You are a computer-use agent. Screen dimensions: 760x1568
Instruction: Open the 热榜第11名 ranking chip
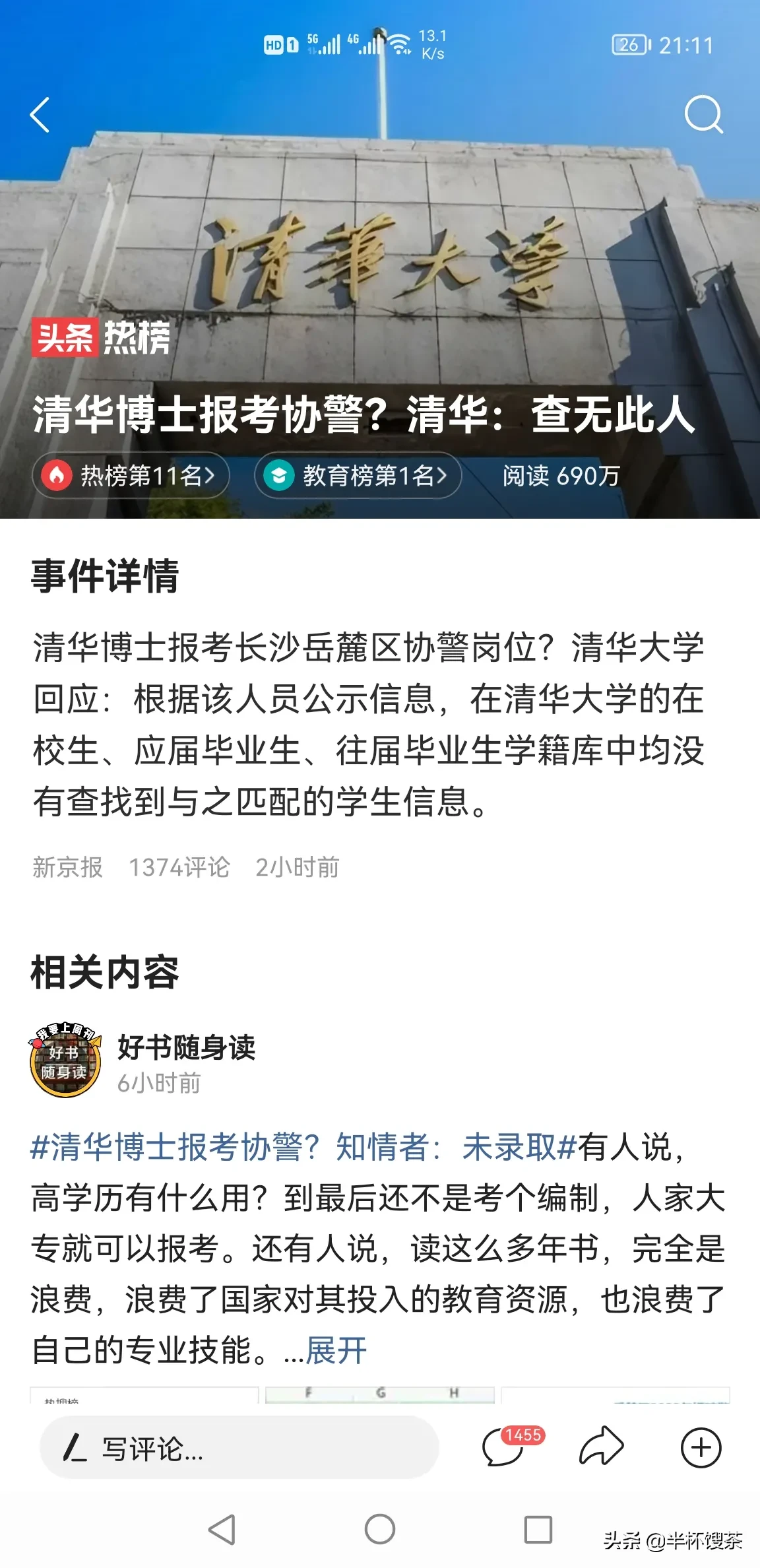[x=131, y=475]
